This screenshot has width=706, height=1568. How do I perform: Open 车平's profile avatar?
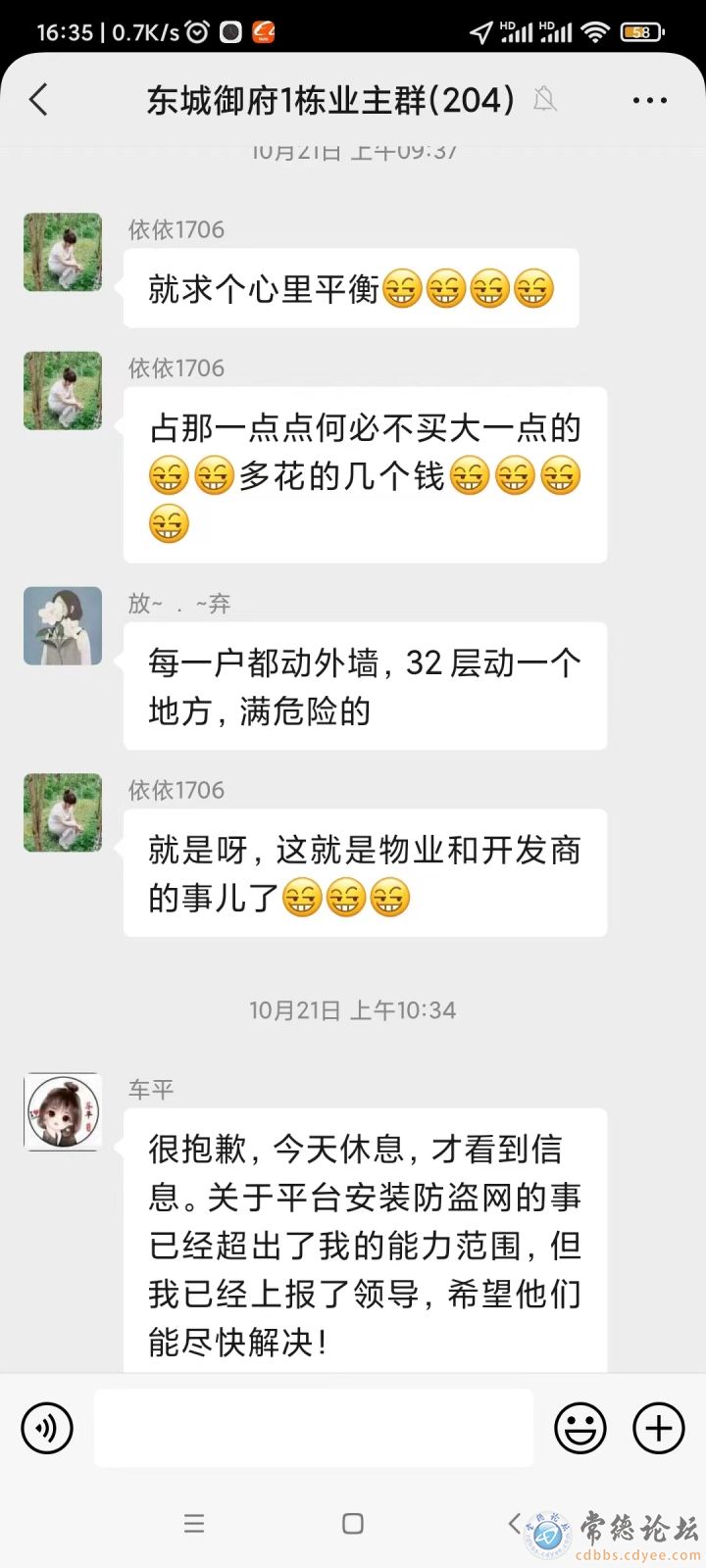click(x=63, y=1111)
